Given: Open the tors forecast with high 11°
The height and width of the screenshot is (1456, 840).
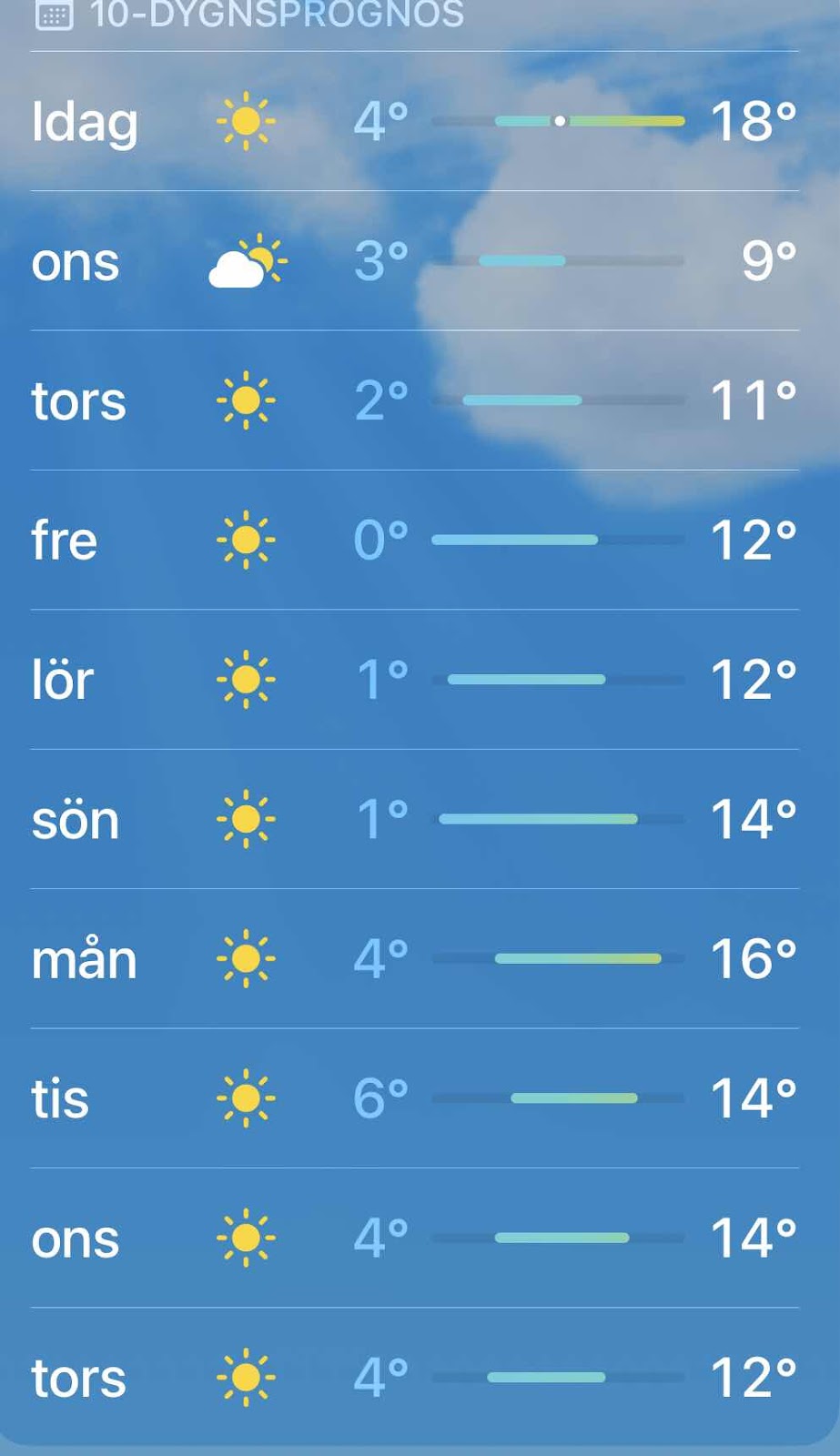Looking at the screenshot, I should [x=414, y=400].
